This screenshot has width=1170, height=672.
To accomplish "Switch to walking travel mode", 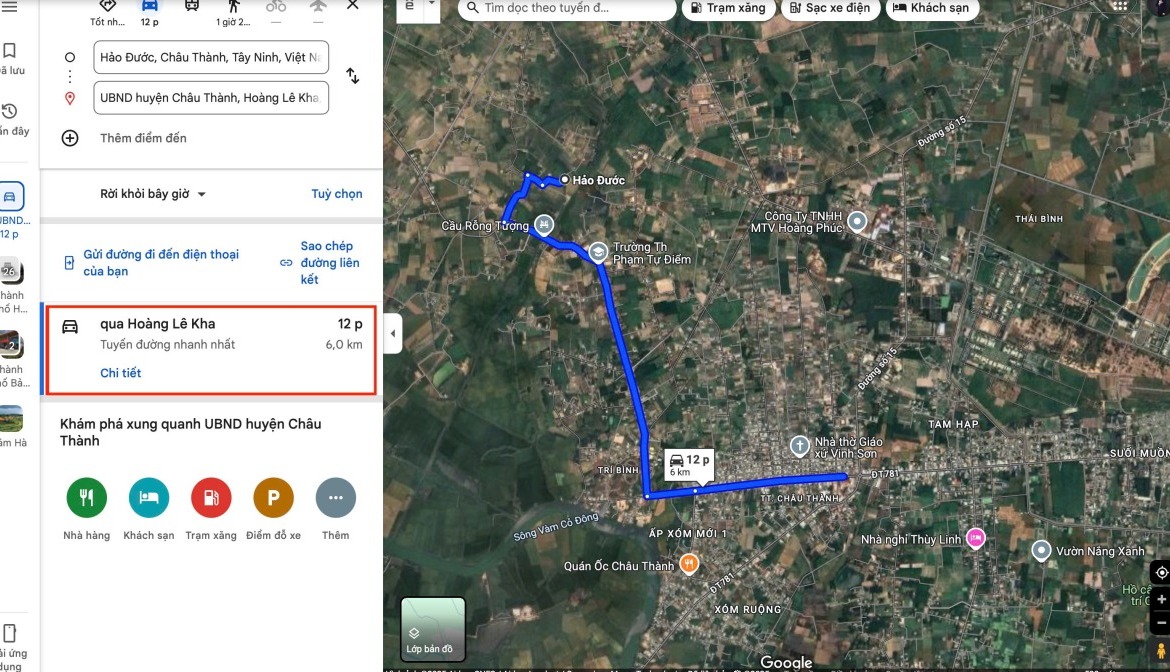I will (x=234, y=10).
